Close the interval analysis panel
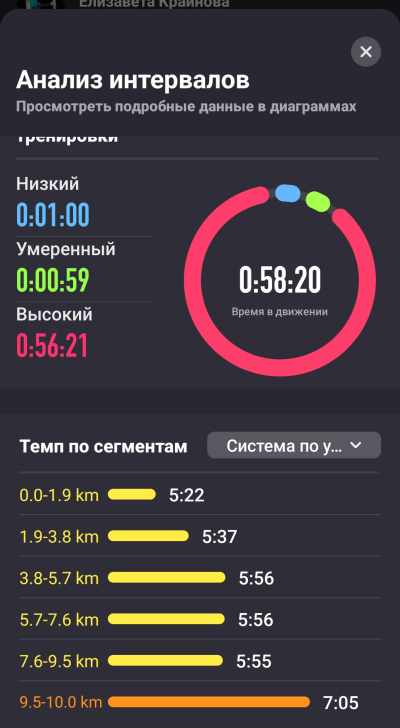Viewport: 400px width, 728px height. pyautogui.click(x=366, y=52)
